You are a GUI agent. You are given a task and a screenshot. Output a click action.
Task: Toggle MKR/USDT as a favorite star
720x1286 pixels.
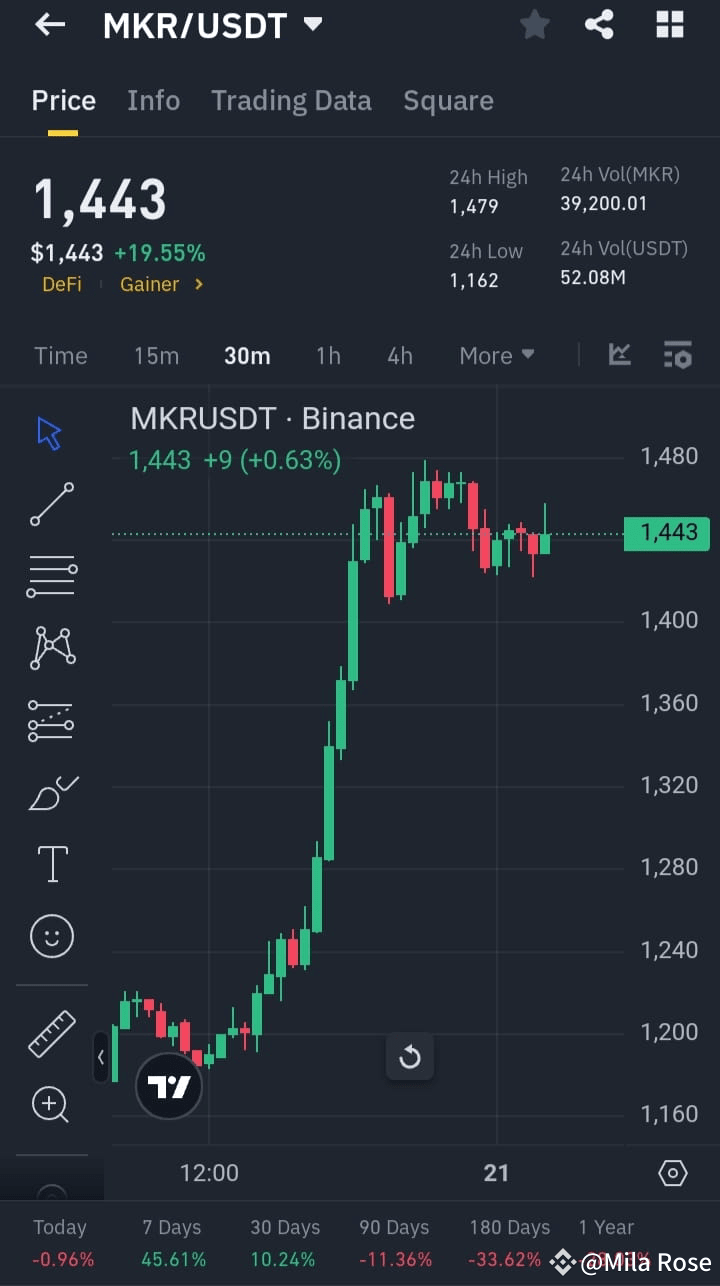(x=534, y=25)
